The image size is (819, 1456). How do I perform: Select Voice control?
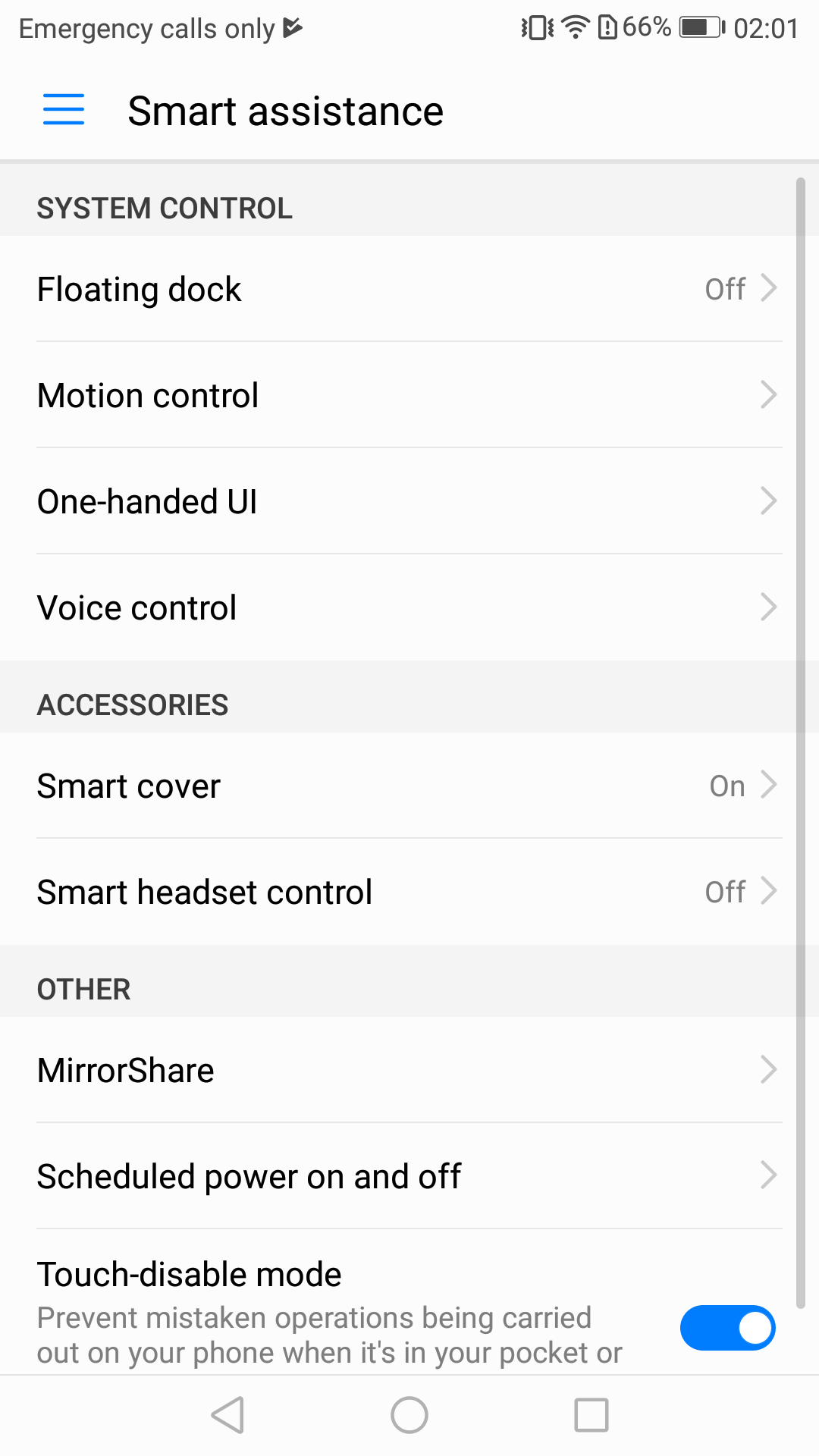click(409, 607)
